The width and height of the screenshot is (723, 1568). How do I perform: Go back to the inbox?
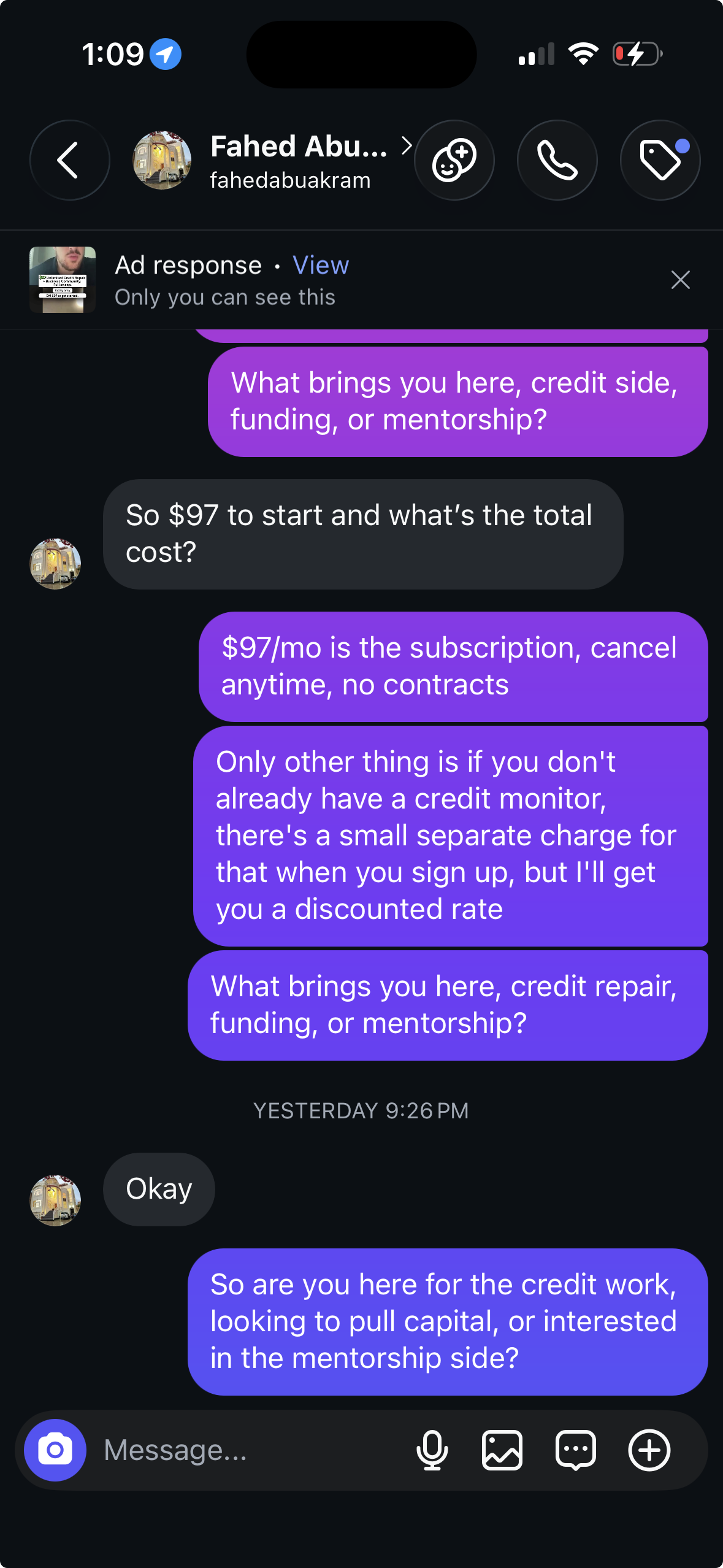pyautogui.click(x=69, y=160)
